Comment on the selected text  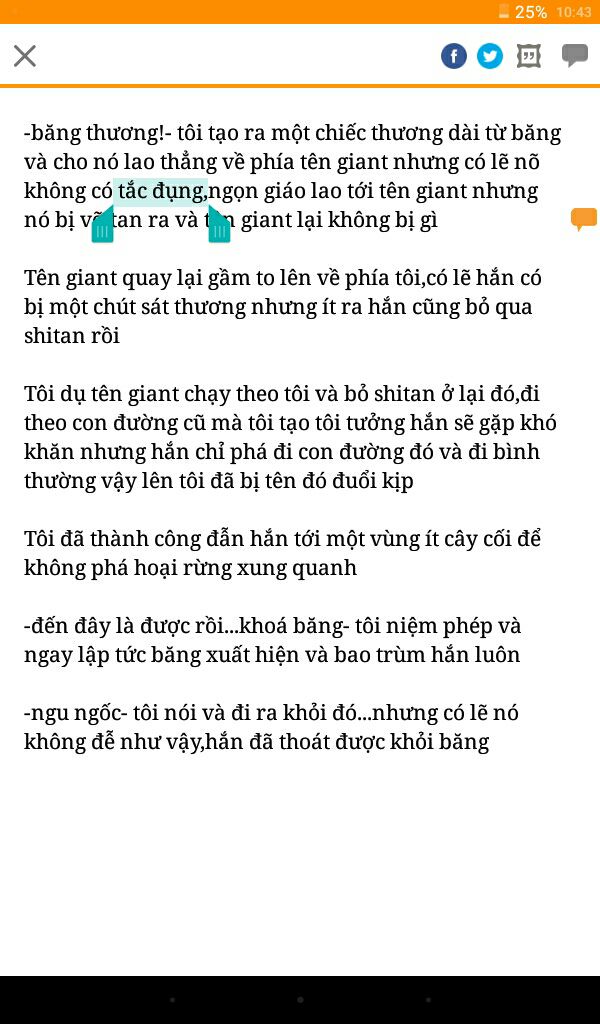(575, 56)
